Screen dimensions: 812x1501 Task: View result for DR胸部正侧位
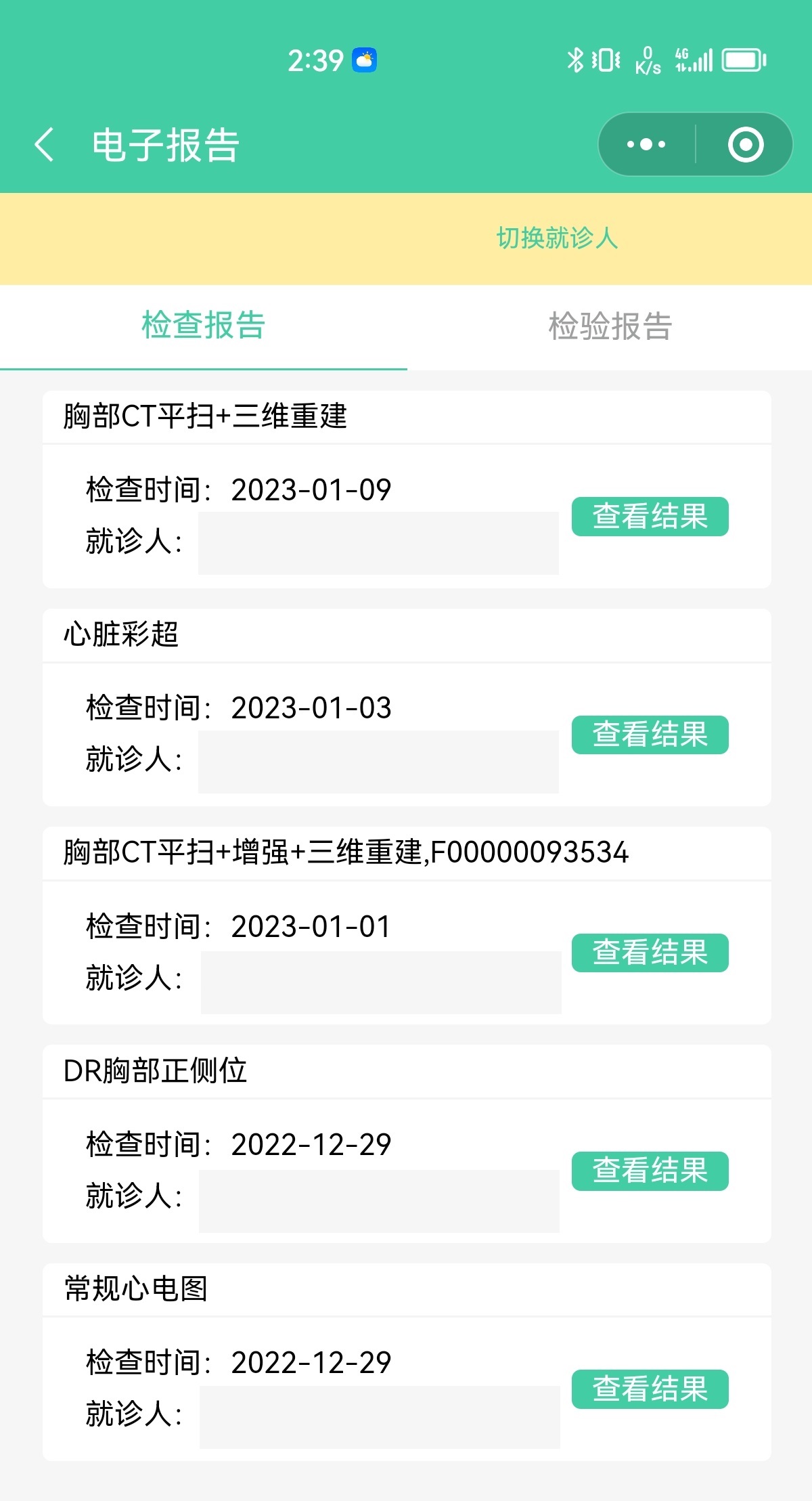(650, 1171)
